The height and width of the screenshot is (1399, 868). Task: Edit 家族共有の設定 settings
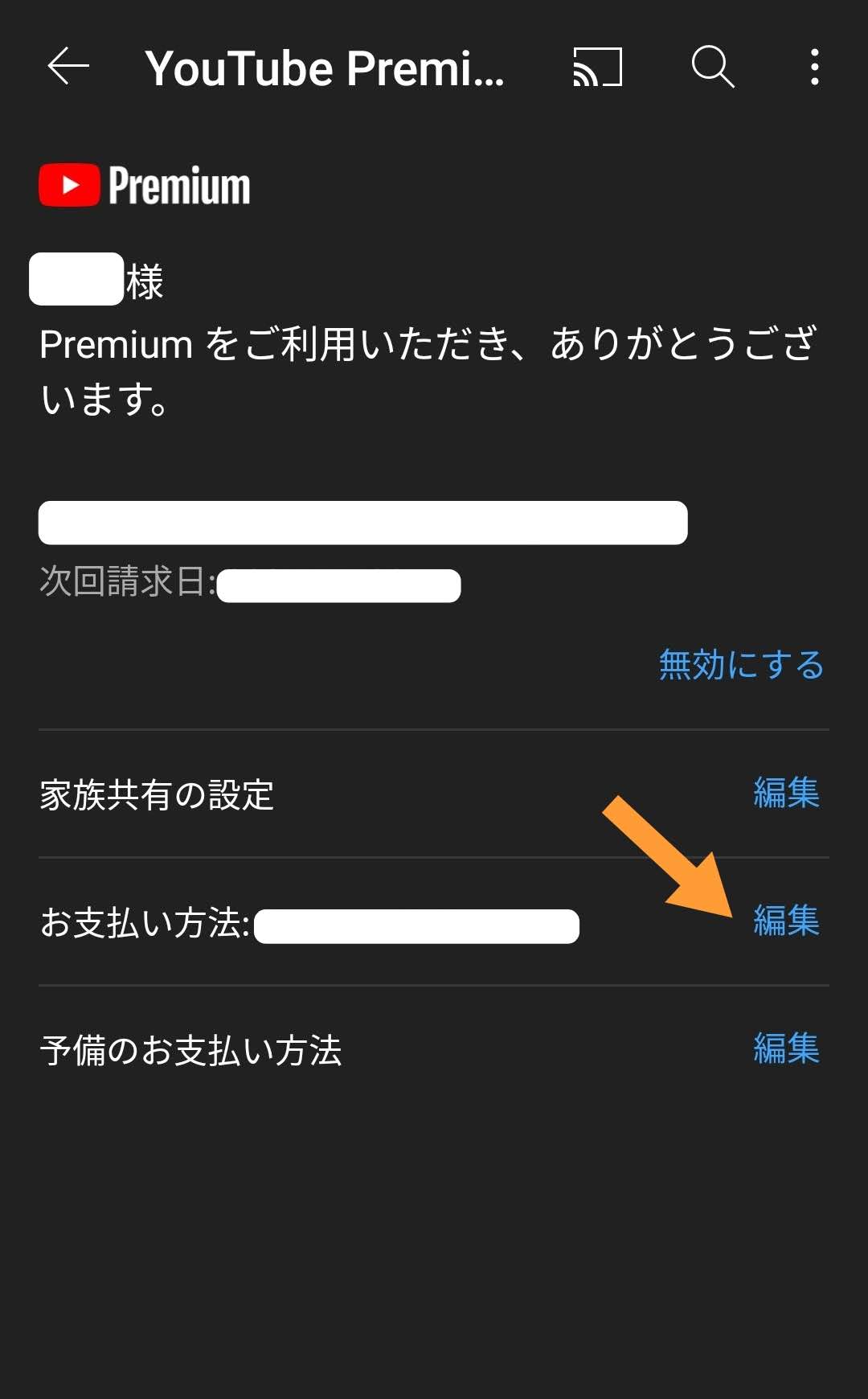click(x=786, y=793)
